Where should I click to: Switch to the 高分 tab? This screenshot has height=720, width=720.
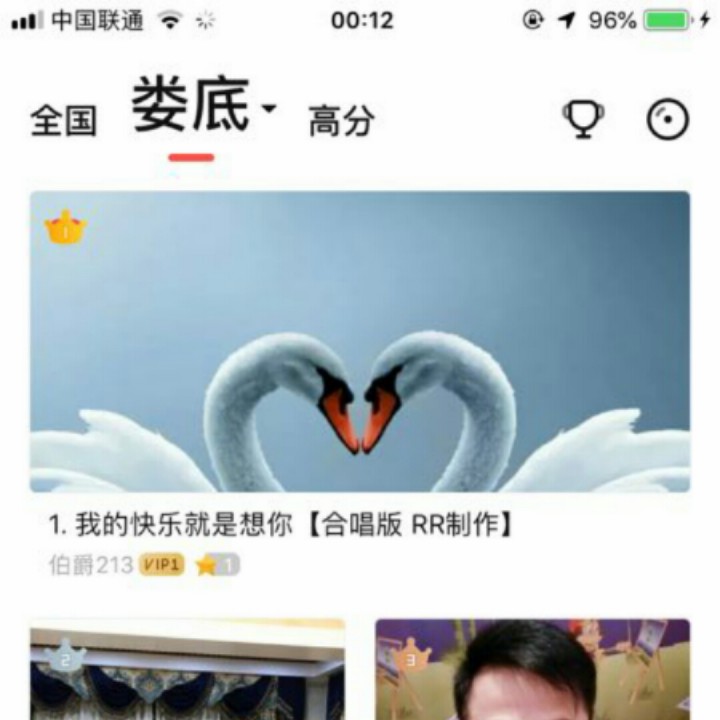(341, 121)
